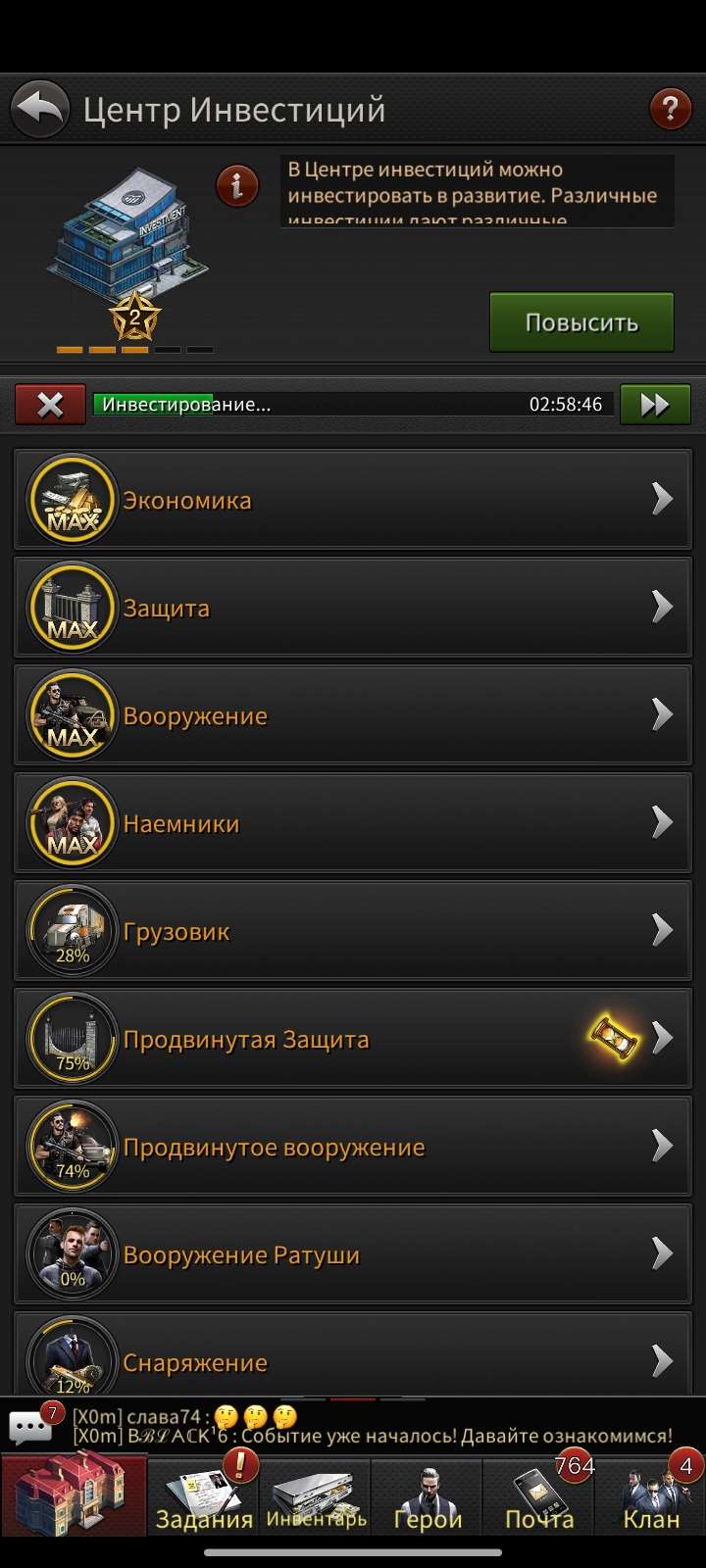The width and height of the screenshot is (706, 1568).
Task: Open the Экономика investment icon
Action: [x=72, y=499]
